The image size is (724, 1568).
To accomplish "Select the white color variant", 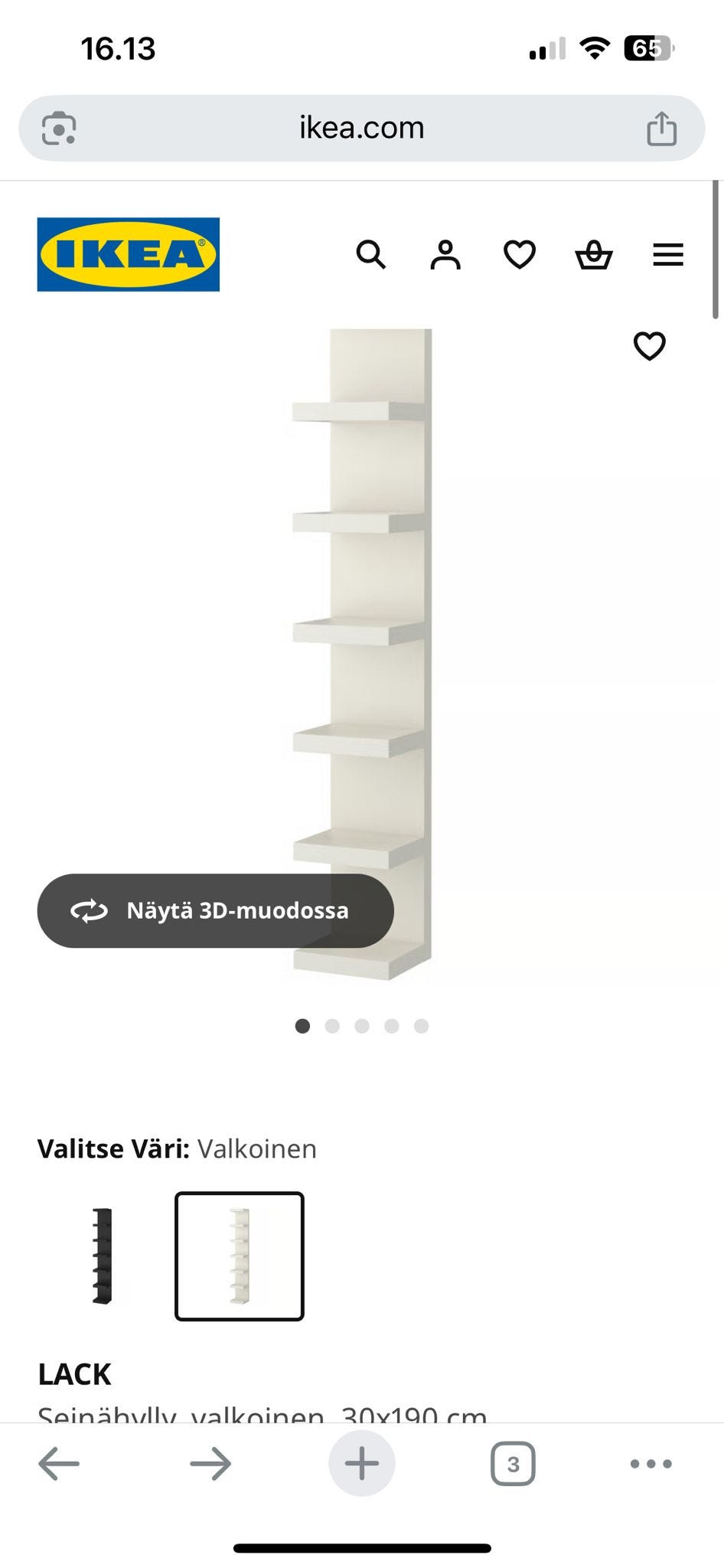I will pos(240,1256).
